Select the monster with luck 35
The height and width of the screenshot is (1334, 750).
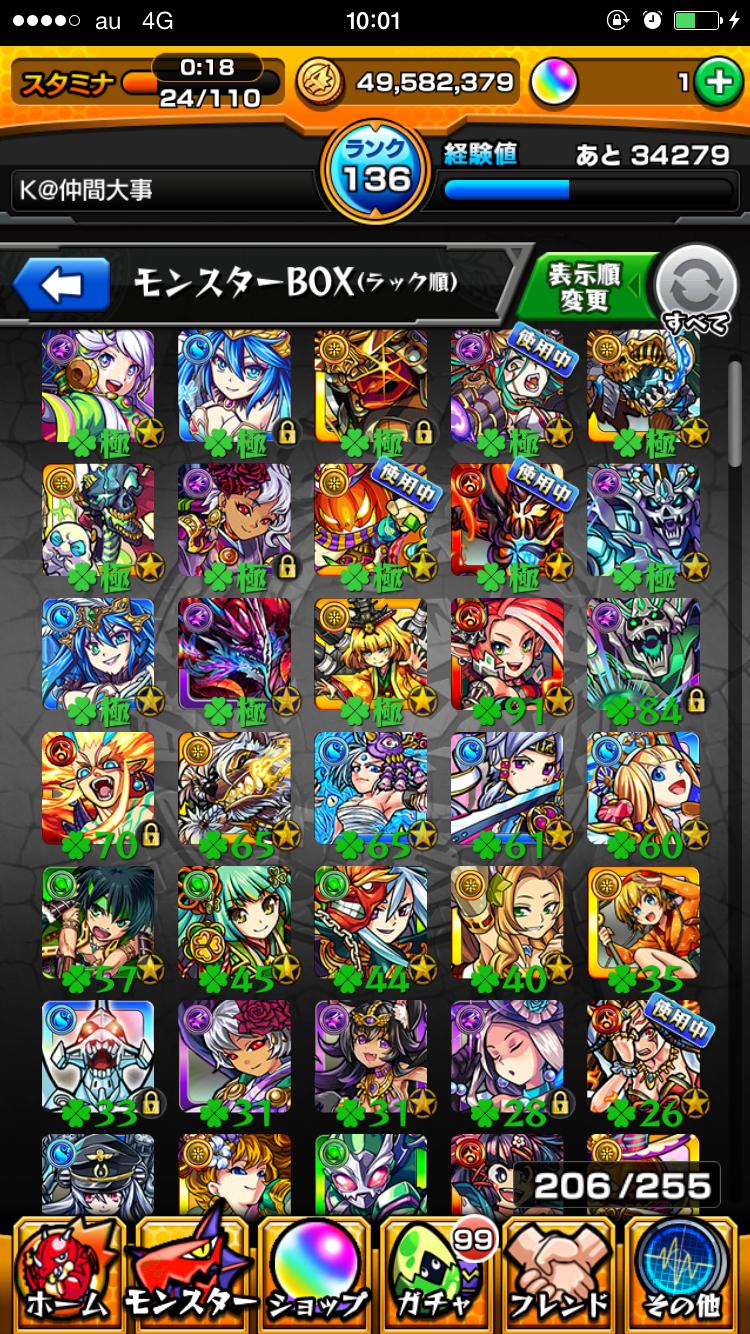(643, 924)
